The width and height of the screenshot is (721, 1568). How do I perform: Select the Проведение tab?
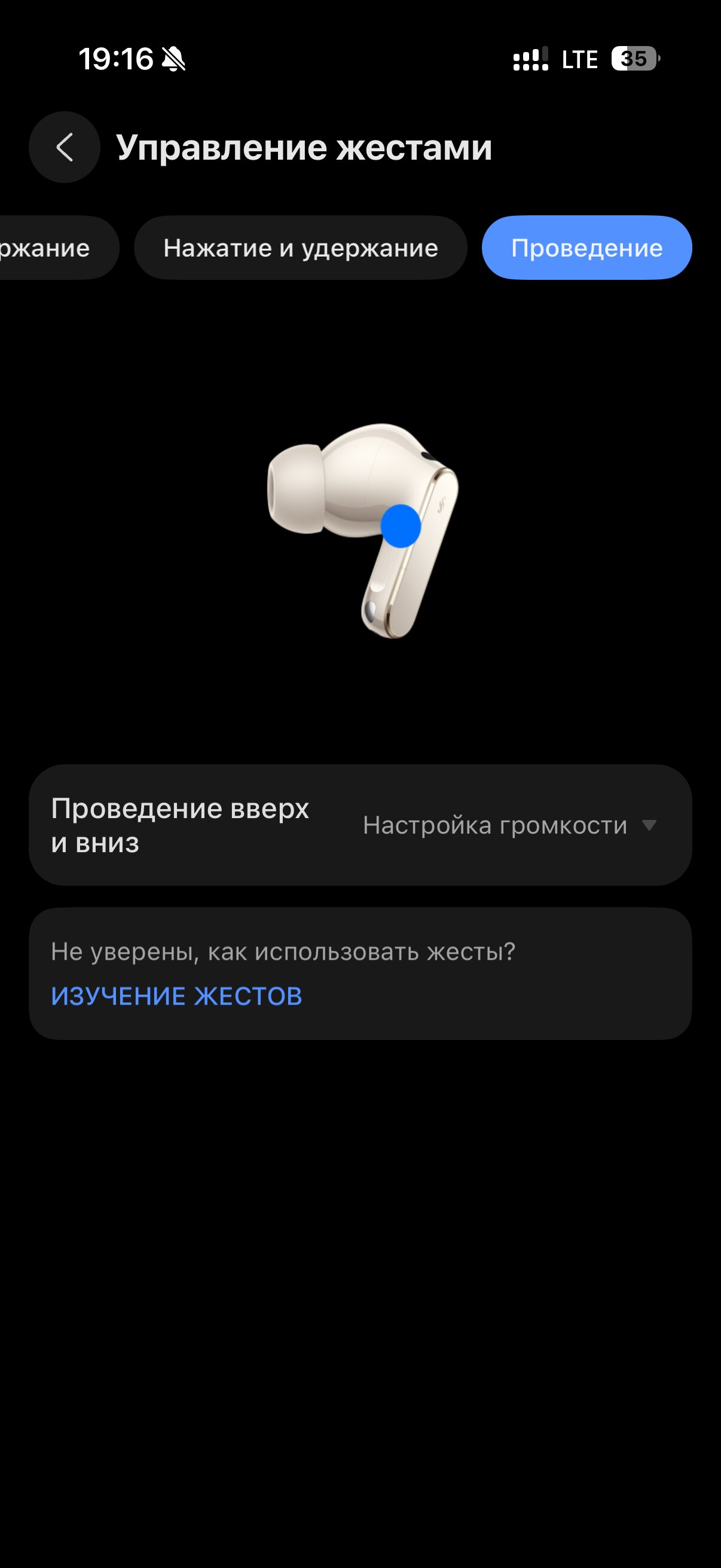coord(586,248)
